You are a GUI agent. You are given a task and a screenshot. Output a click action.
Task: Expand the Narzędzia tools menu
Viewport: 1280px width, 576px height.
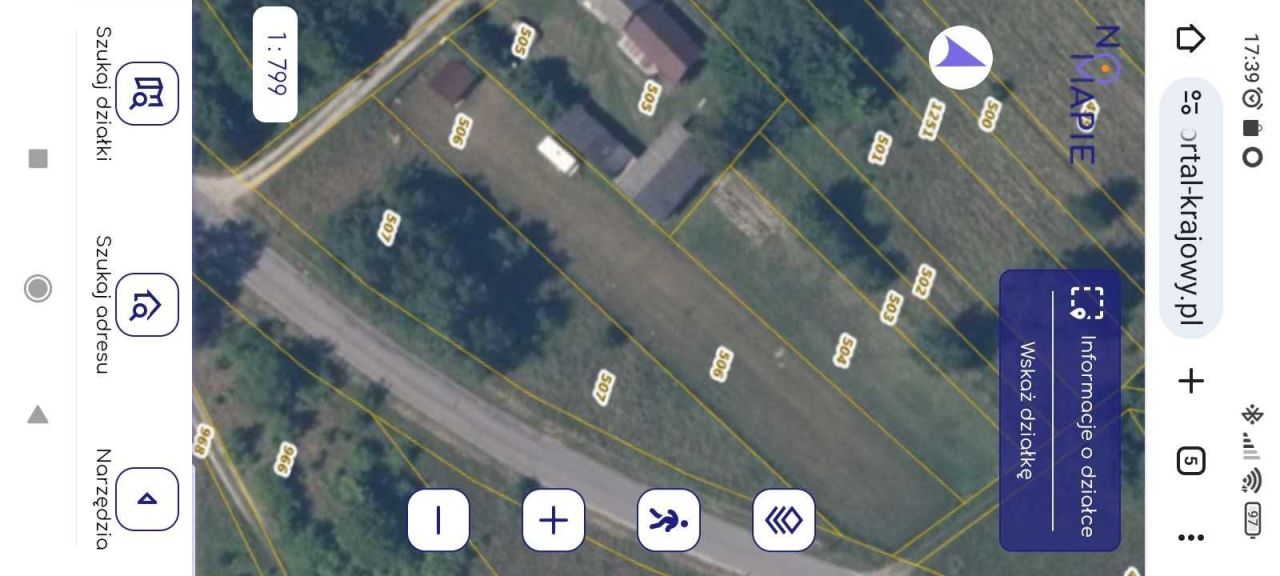[x=147, y=498]
